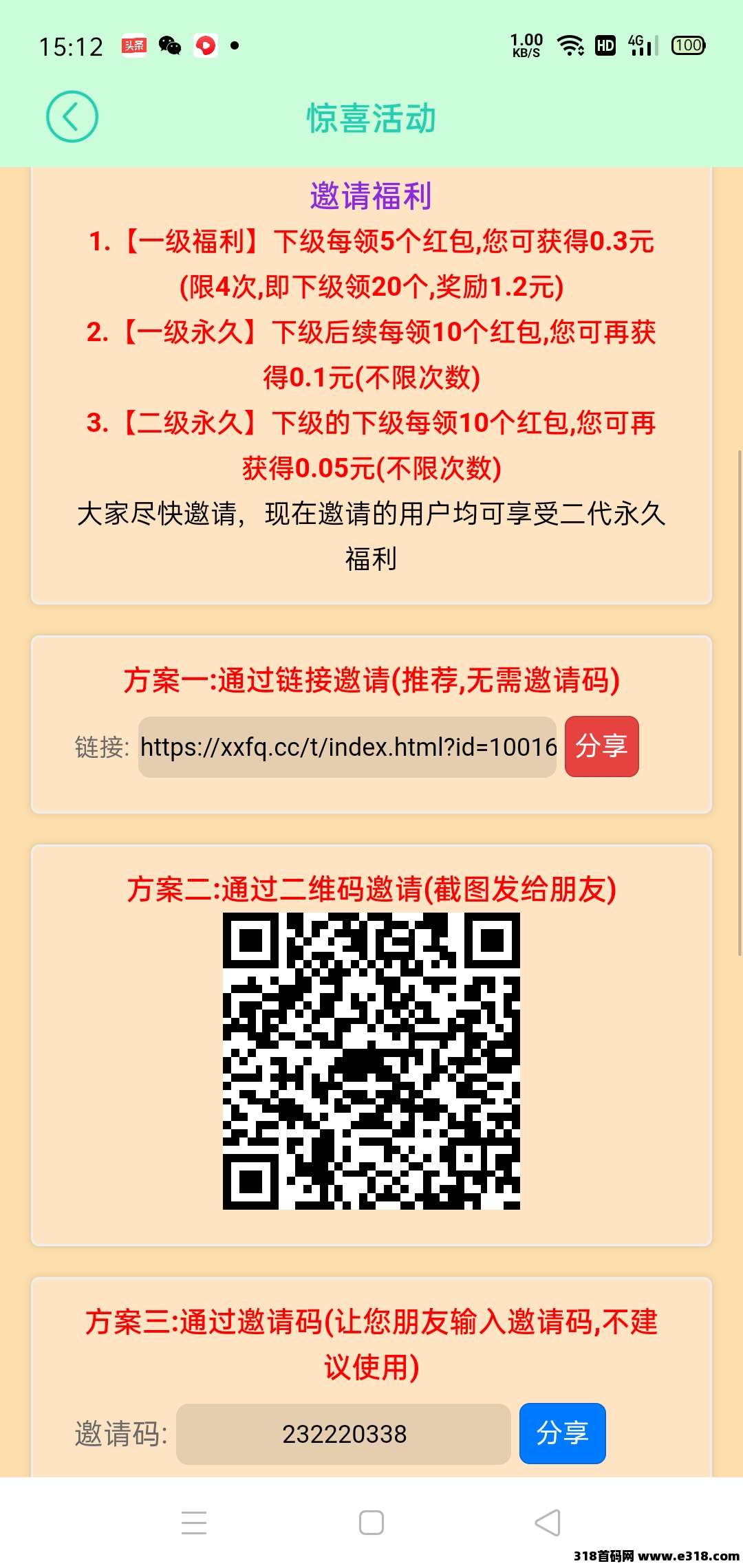743x1568 pixels.
Task: Go to the home screen via the system bar
Action: (x=371, y=1523)
